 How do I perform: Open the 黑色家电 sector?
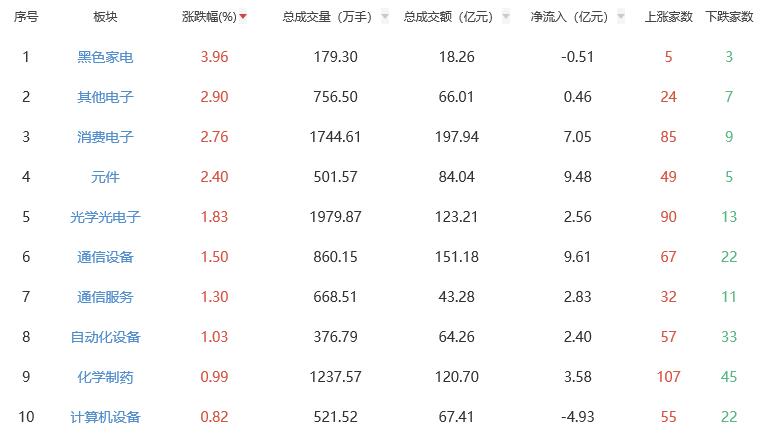(105, 57)
